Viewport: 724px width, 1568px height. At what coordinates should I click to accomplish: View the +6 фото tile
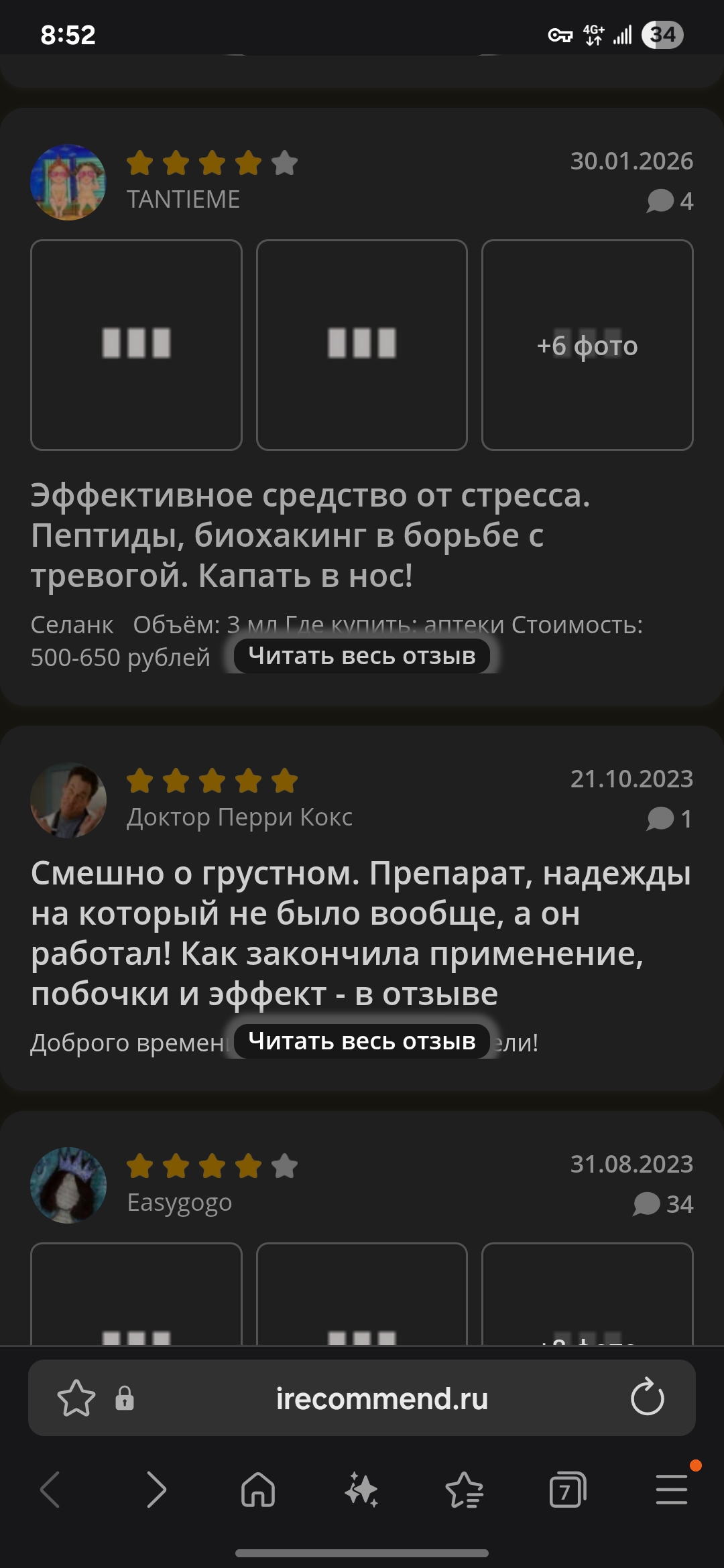[x=587, y=344]
